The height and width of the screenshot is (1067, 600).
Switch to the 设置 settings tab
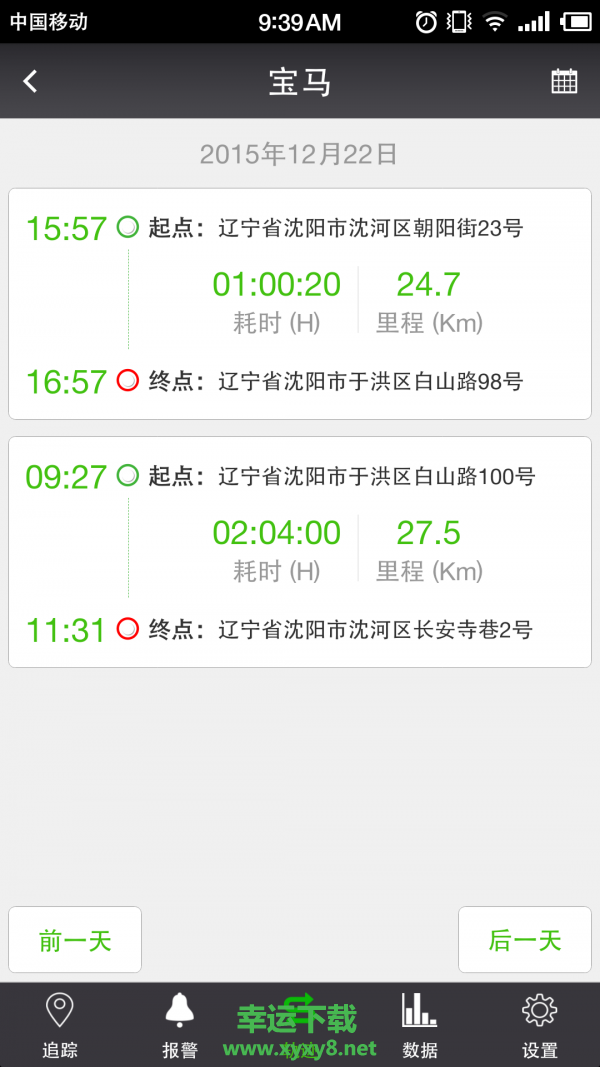(x=540, y=1025)
